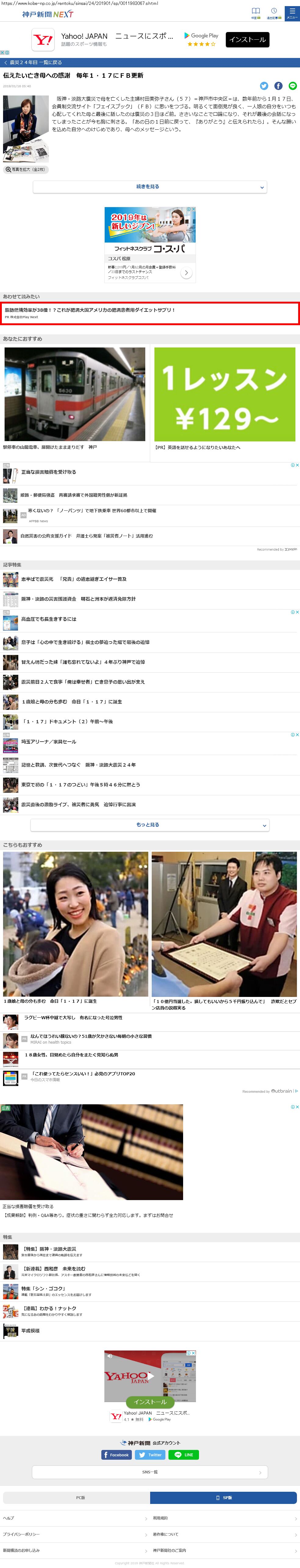Open the メニュー button in the header
This screenshot has width=300, height=1568.
tap(291, 13)
